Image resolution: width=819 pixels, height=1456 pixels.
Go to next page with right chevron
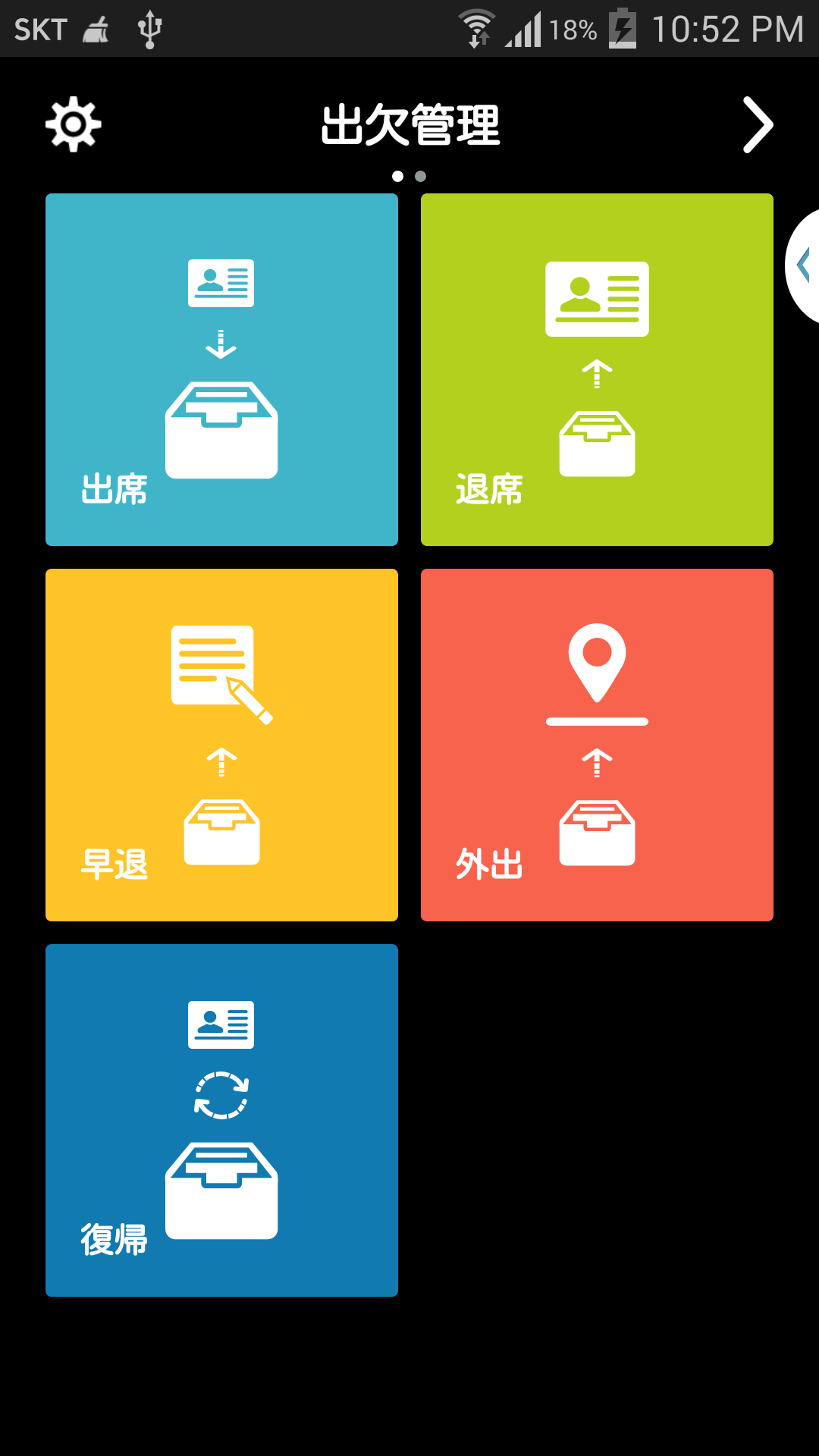757,125
